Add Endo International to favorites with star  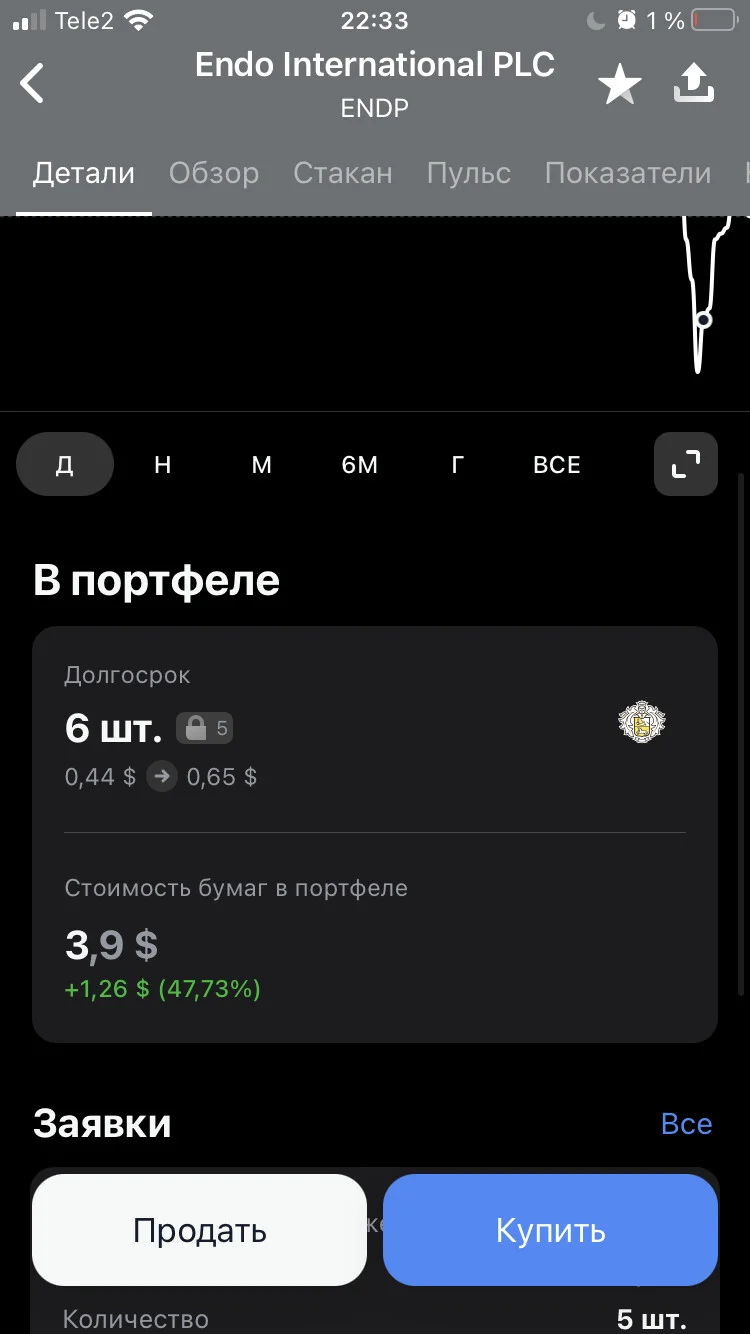pyautogui.click(x=620, y=85)
